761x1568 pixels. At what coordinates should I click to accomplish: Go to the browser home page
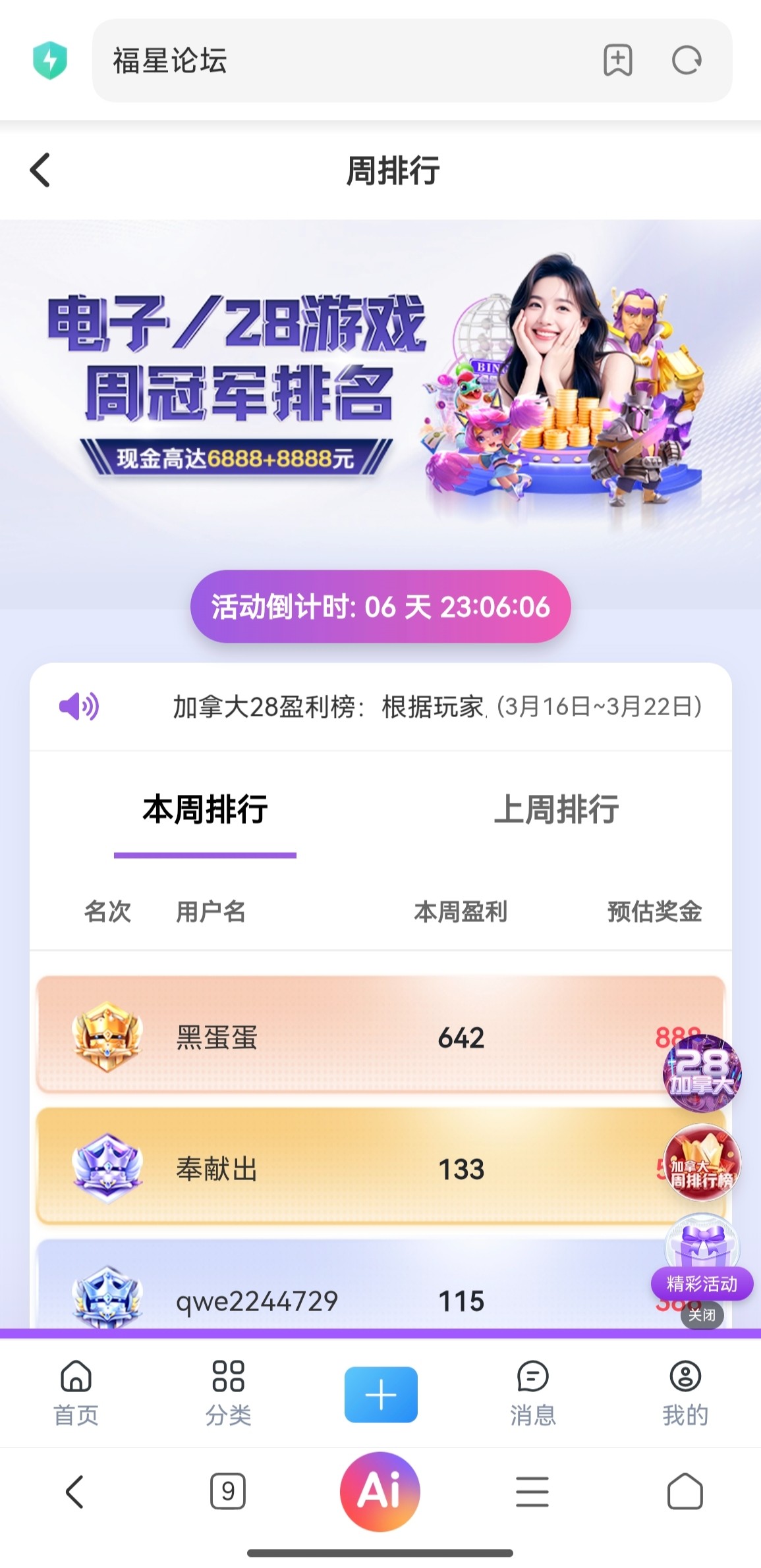tap(685, 1491)
